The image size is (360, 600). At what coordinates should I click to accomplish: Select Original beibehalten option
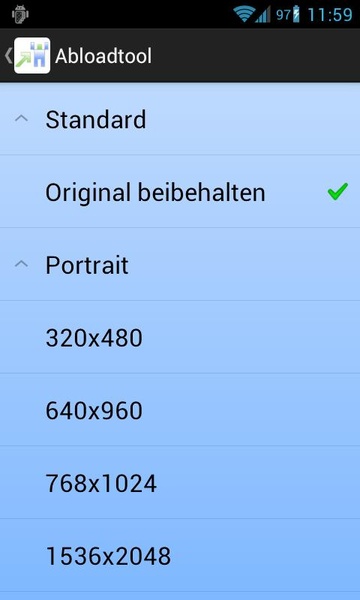[180, 192]
